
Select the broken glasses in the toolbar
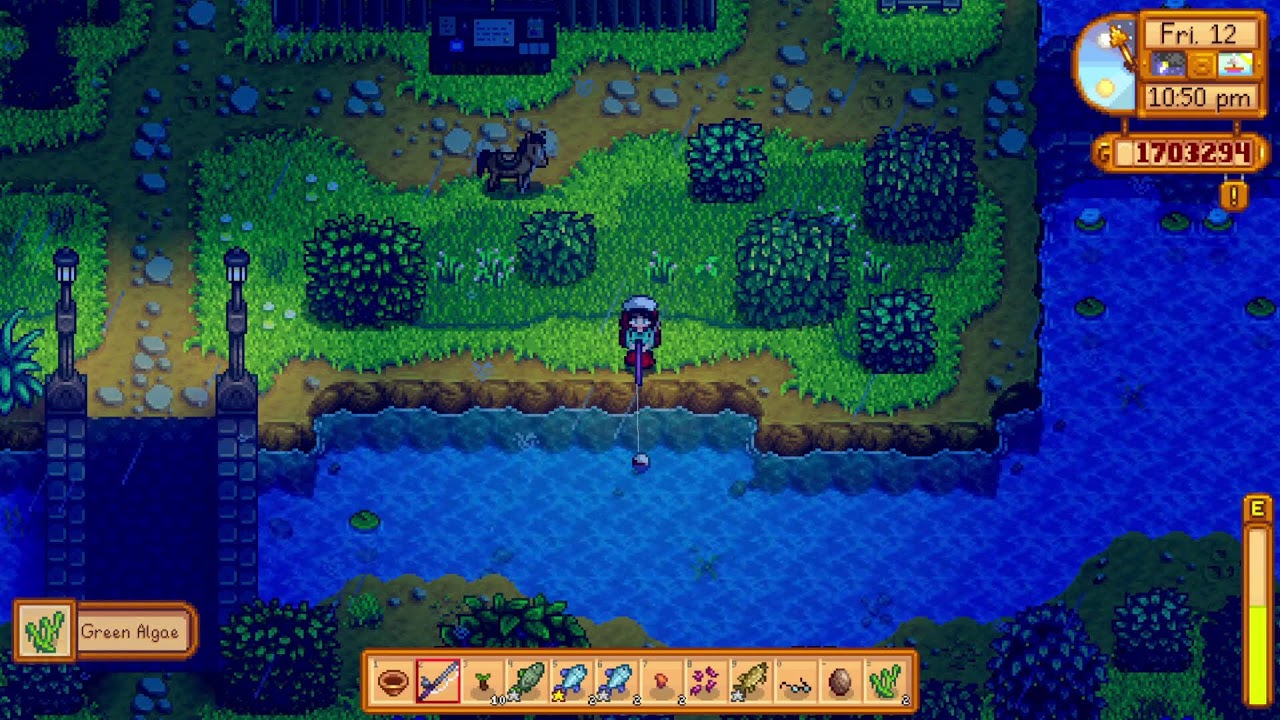tap(796, 682)
